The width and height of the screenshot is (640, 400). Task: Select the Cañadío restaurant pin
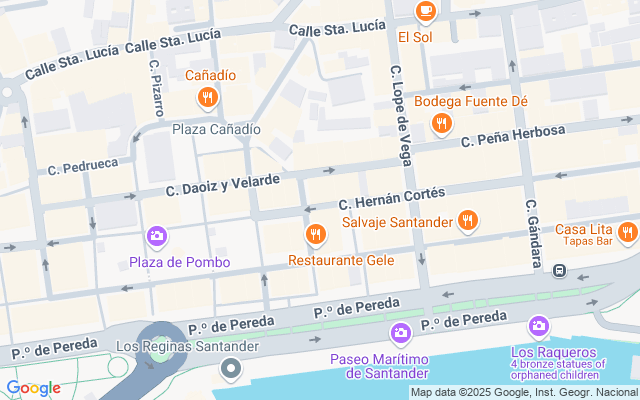pyautogui.click(x=207, y=97)
